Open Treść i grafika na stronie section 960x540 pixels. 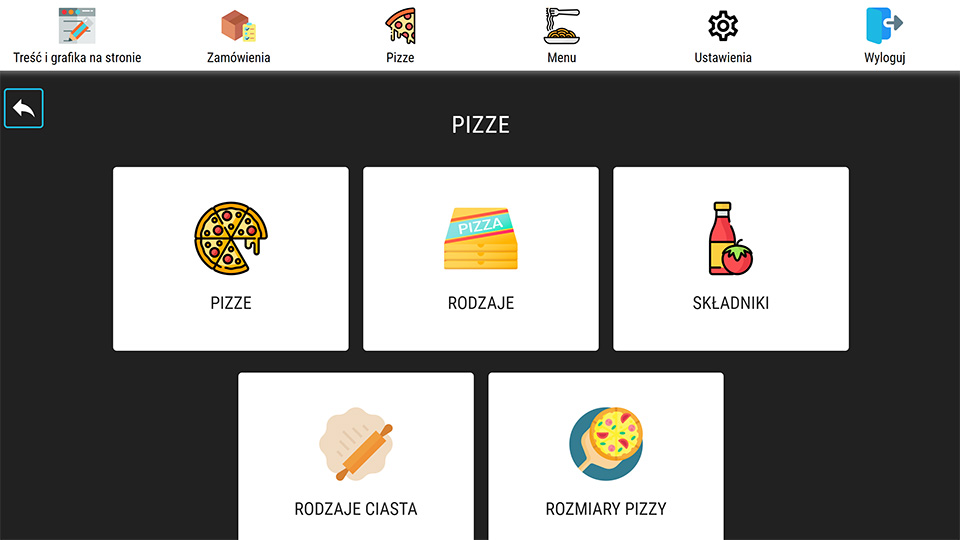coord(77,36)
